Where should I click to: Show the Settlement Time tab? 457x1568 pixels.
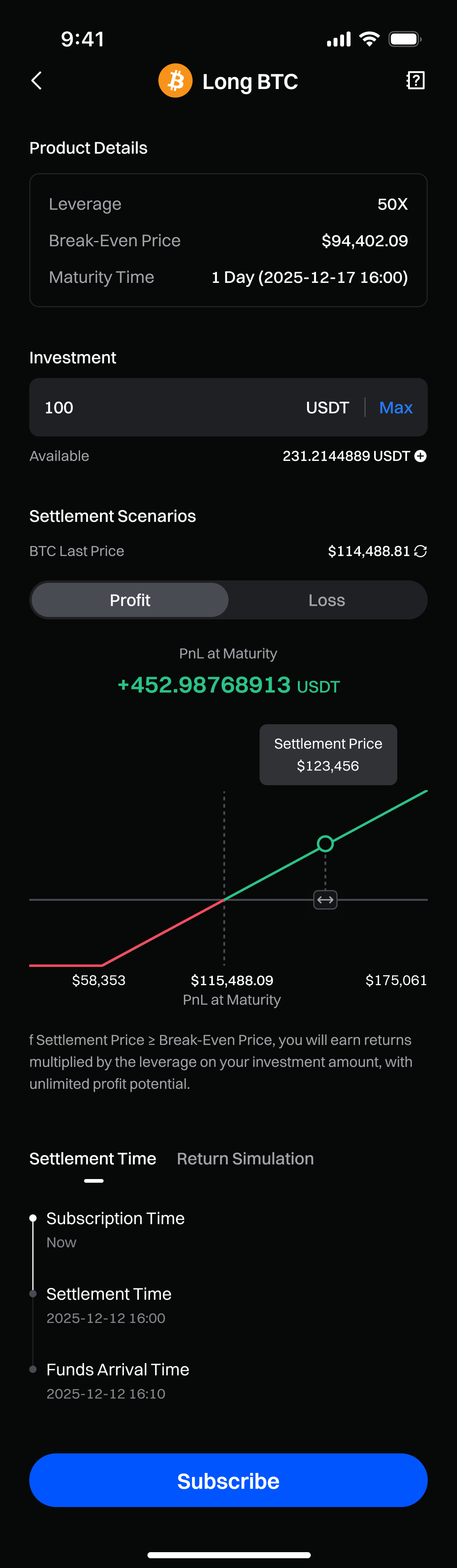coord(93,1158)
